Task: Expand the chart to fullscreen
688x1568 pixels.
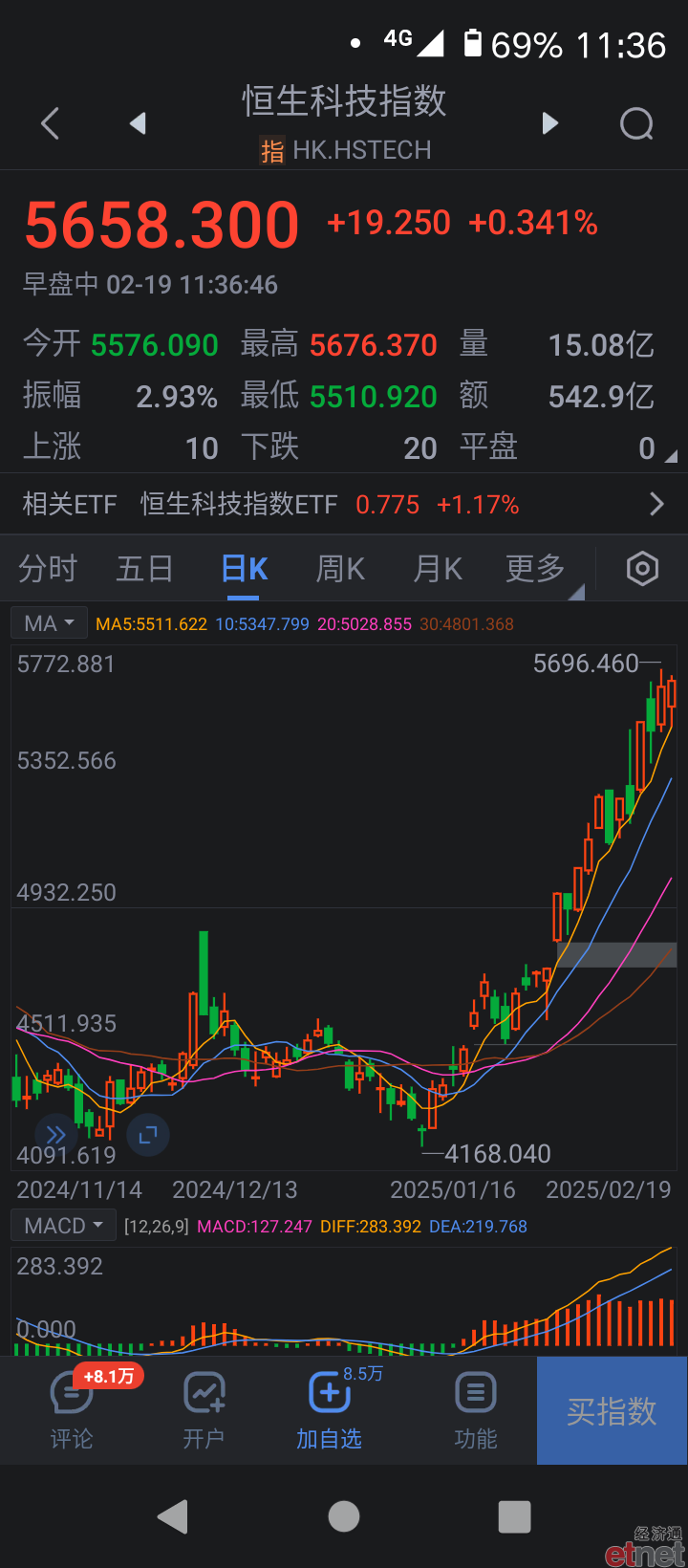Action: (147, 1135)
